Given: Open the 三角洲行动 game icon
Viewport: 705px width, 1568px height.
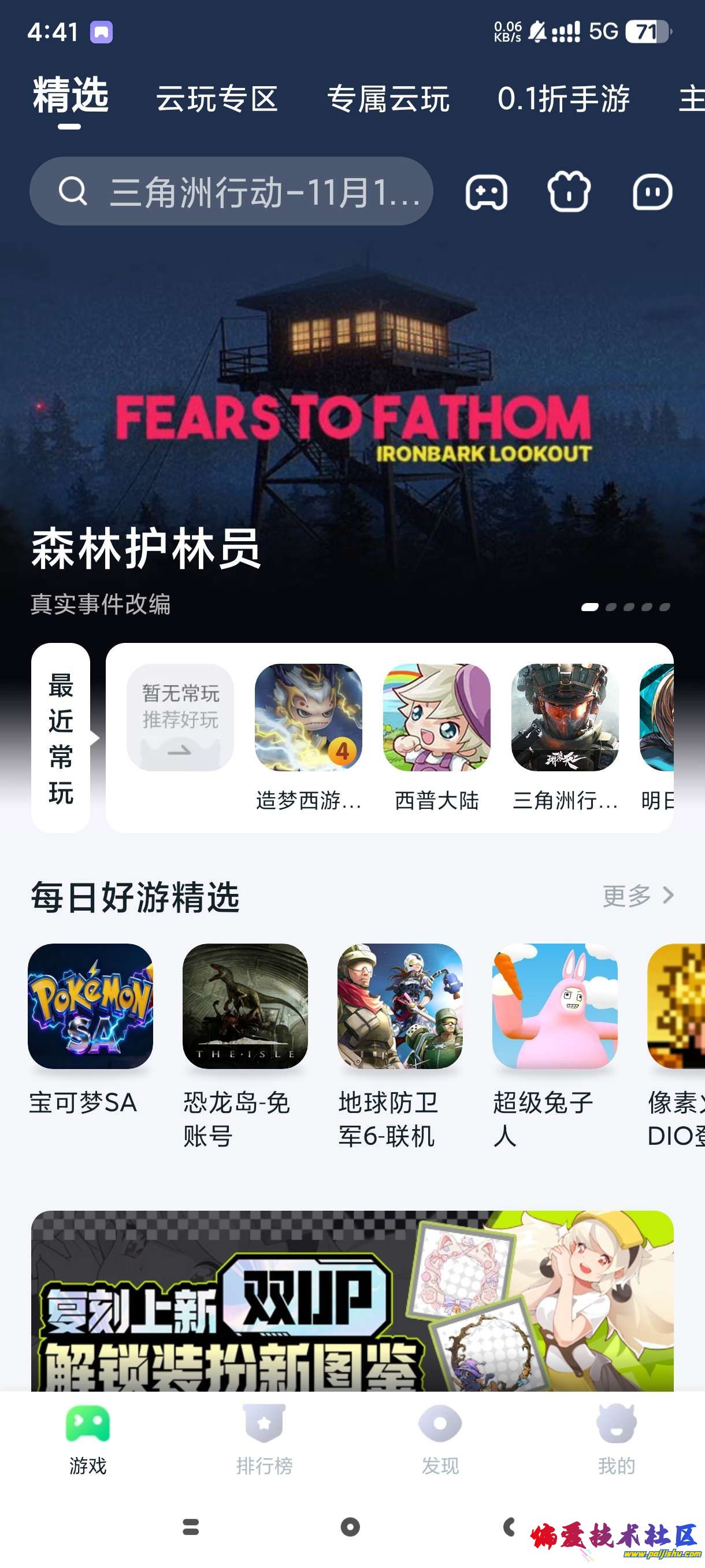Looking at the screenshot, I should [565, 718].
